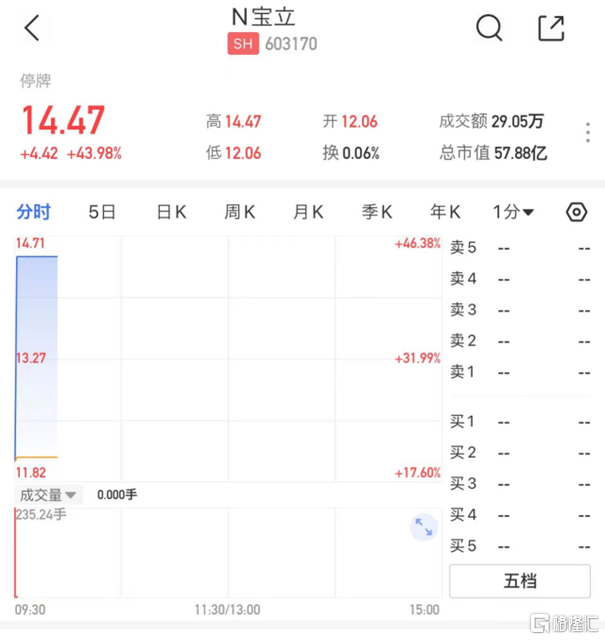Open stock search magnifier
Viewport: 605px width, 640px height.
point(489,28)
